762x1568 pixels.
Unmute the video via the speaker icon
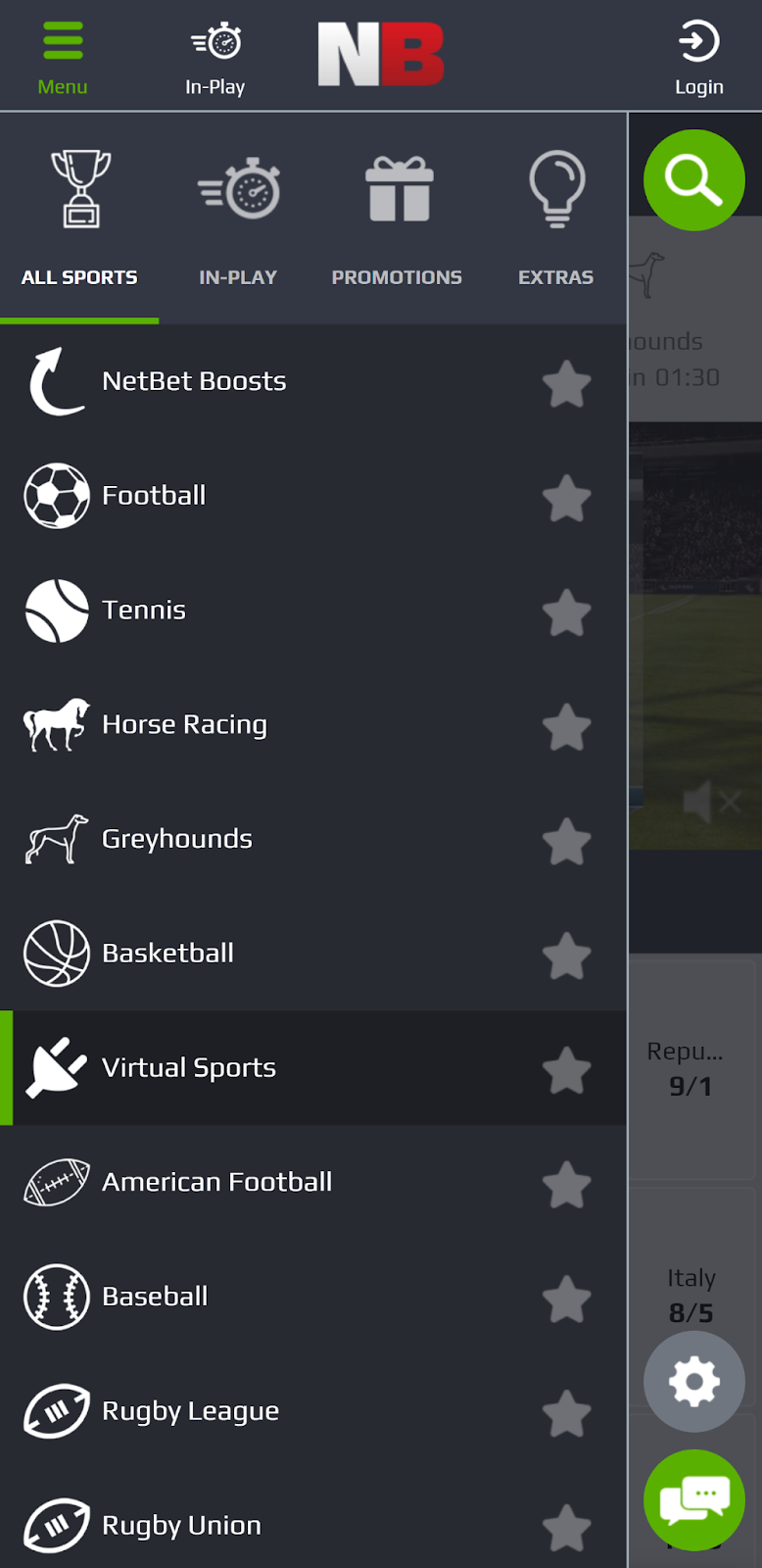point(699,801)
